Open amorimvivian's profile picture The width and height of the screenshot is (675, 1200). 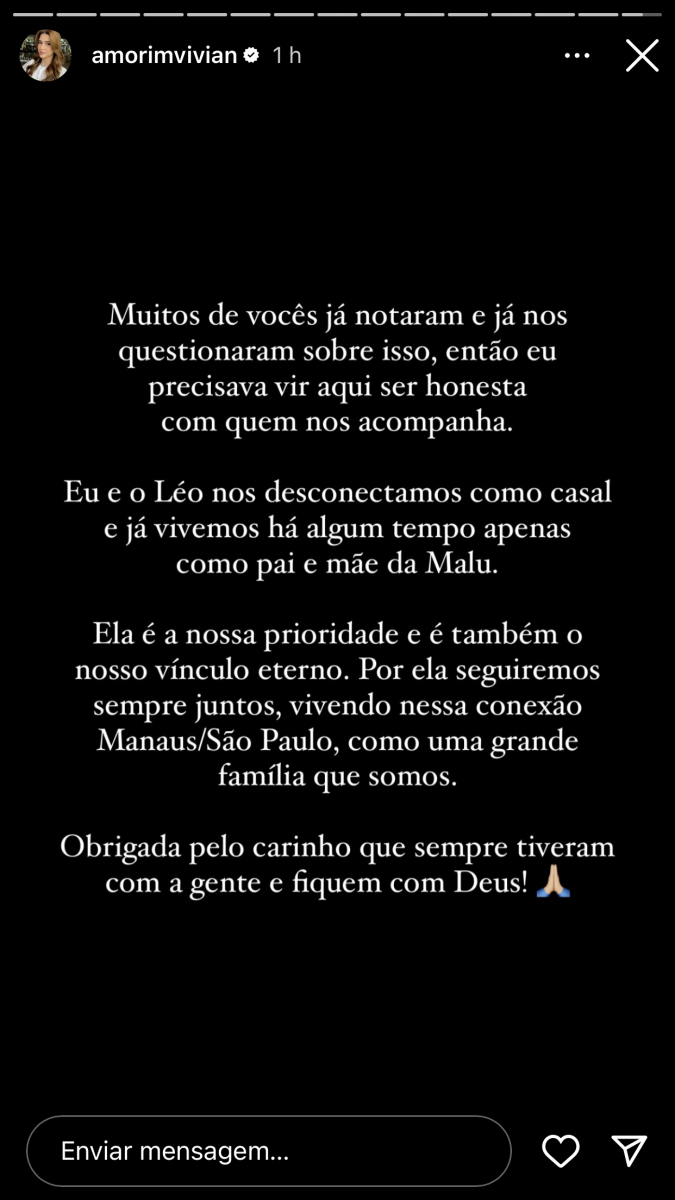click(45, 56)
